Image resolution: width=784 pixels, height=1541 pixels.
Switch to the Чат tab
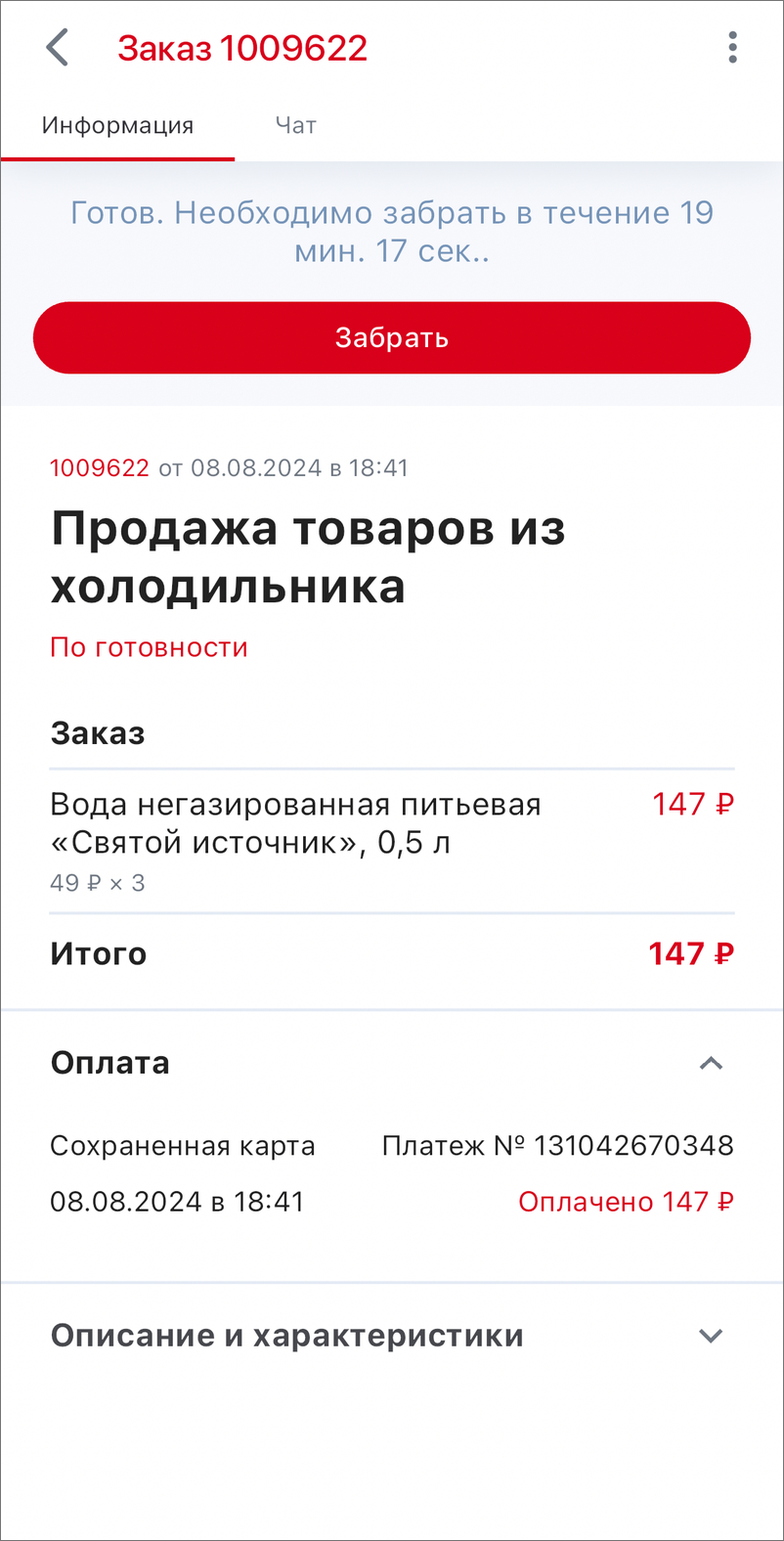pos(295,126)
